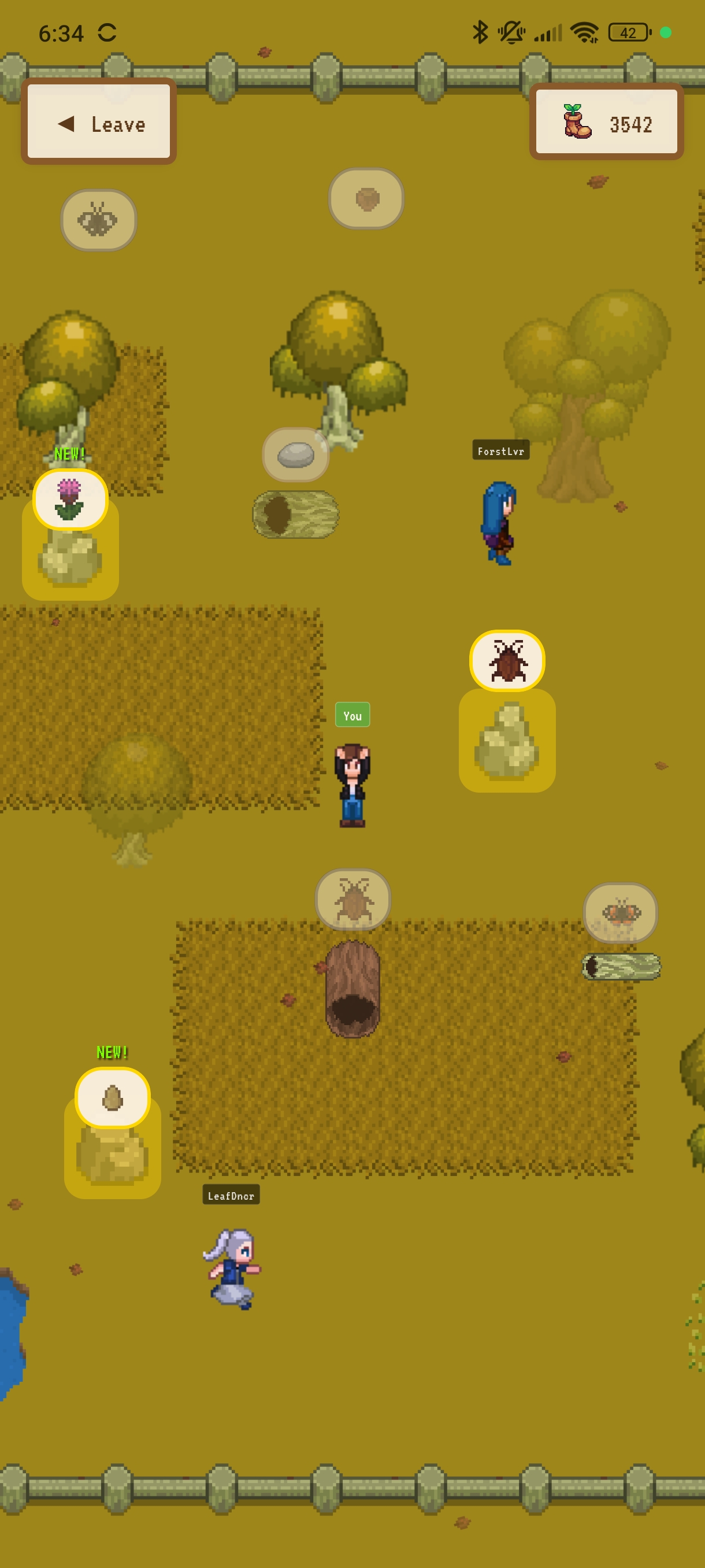Tap the grey stone bubble

(x=296, y=454)
